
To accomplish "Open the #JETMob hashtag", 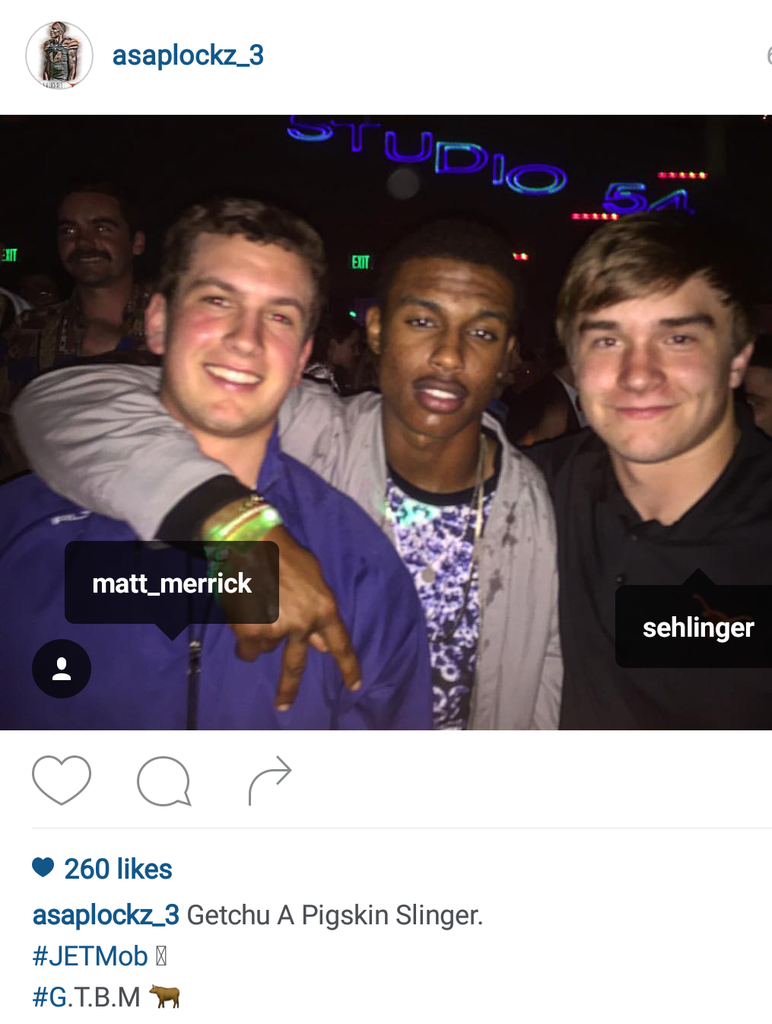I will click(x=90, y=956).
